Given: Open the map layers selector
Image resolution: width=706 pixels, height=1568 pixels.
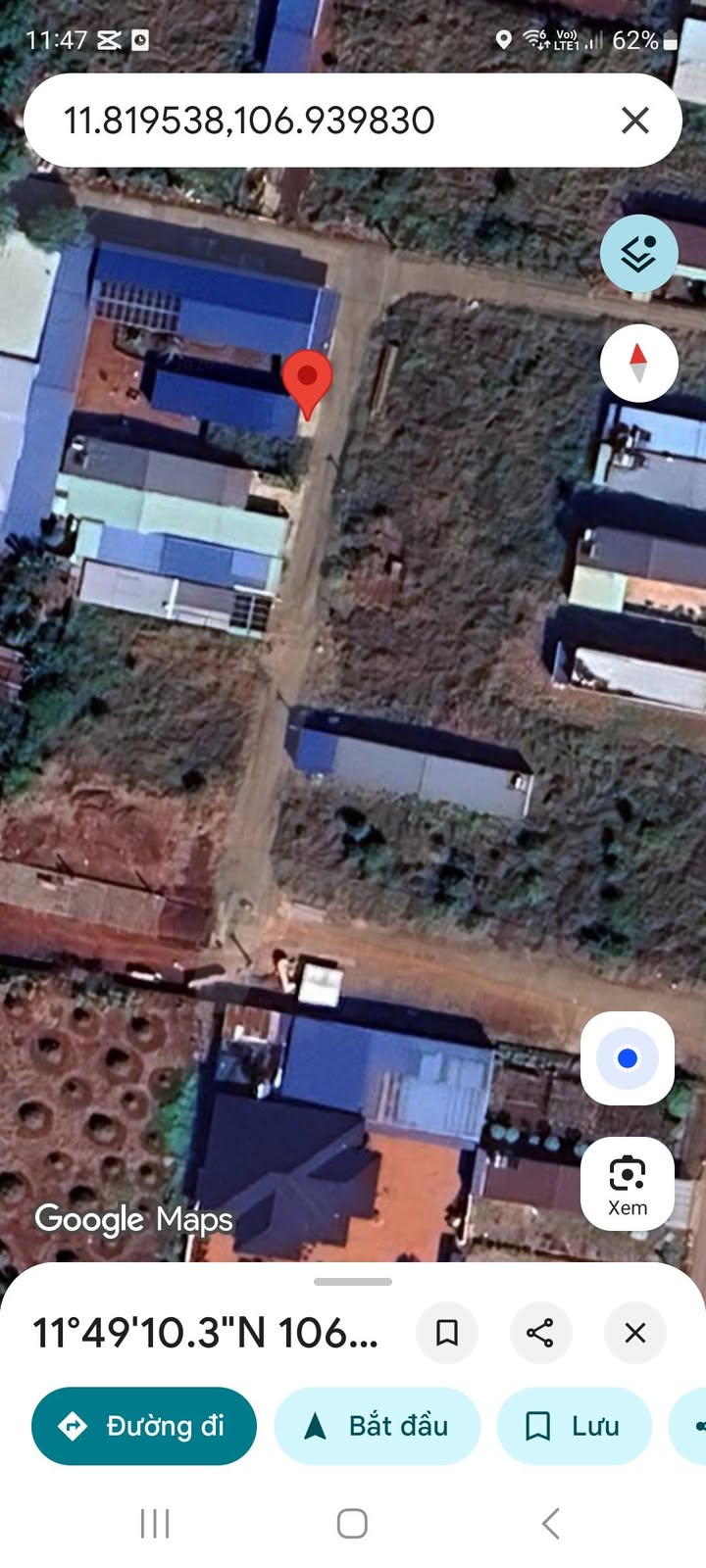Looking at the screenshot, I should (x=638, y=254).
